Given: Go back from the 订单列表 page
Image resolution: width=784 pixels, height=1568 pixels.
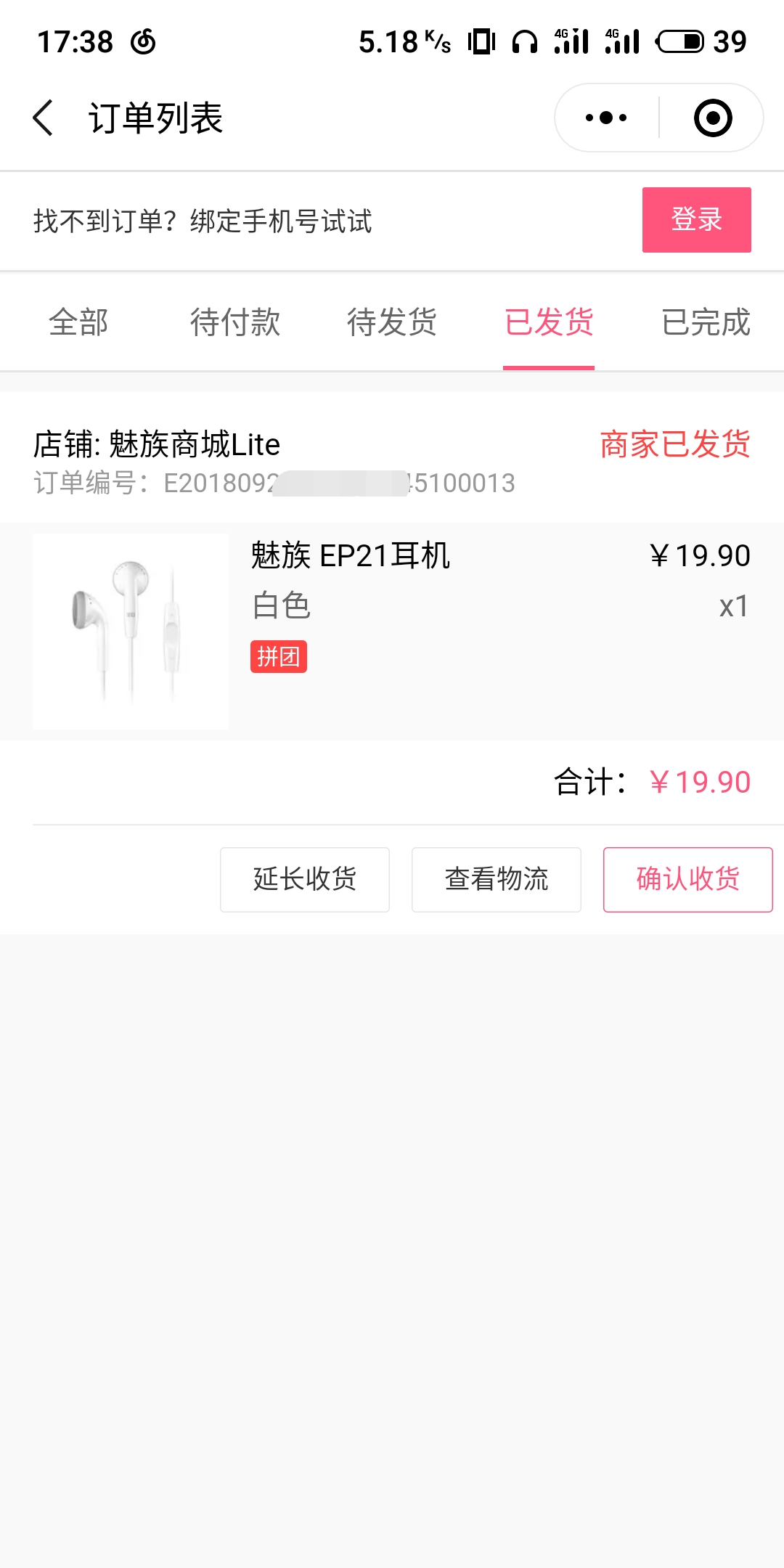Looking at the screenshot, I should point(44,118).
